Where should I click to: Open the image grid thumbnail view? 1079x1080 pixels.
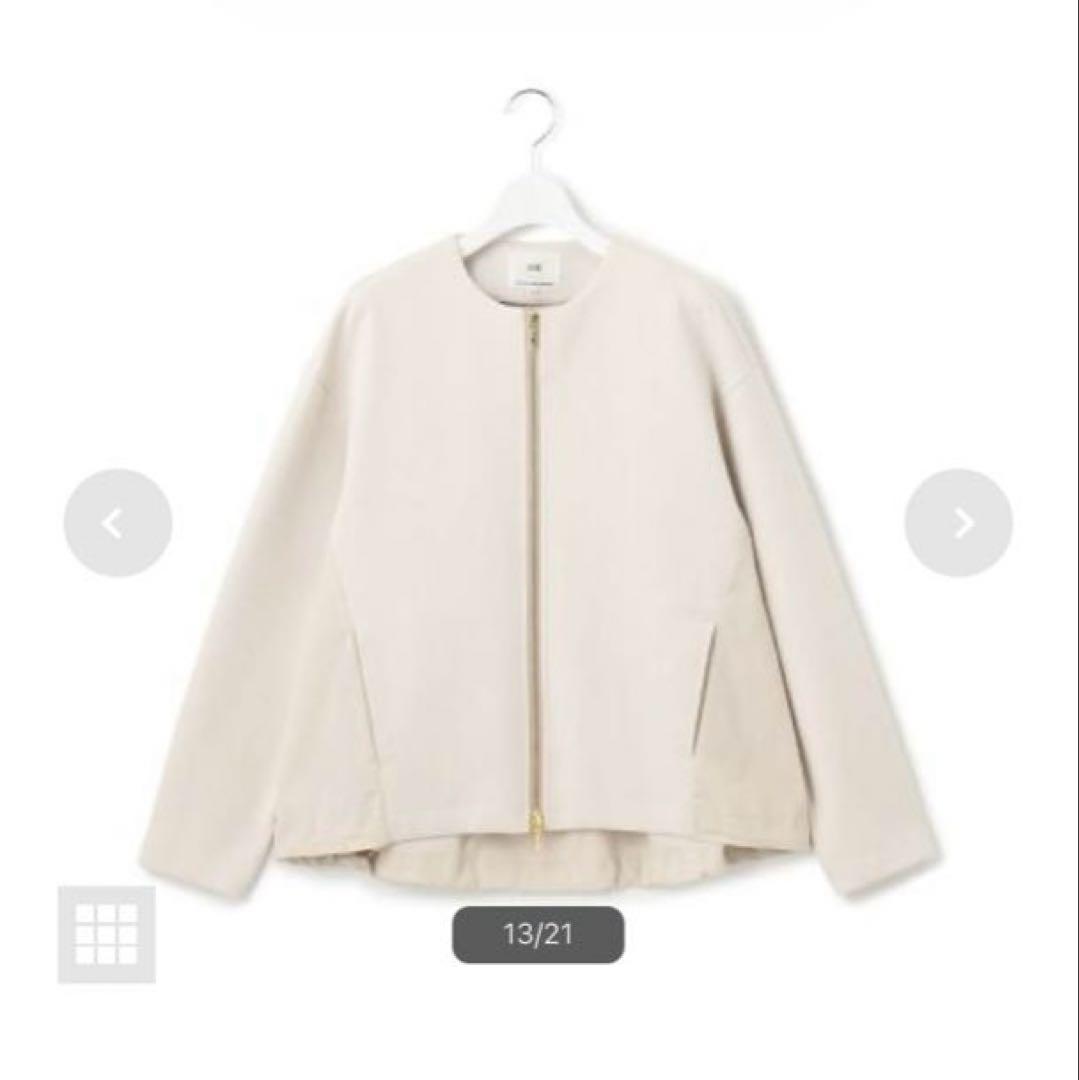(x=107, y=934)
